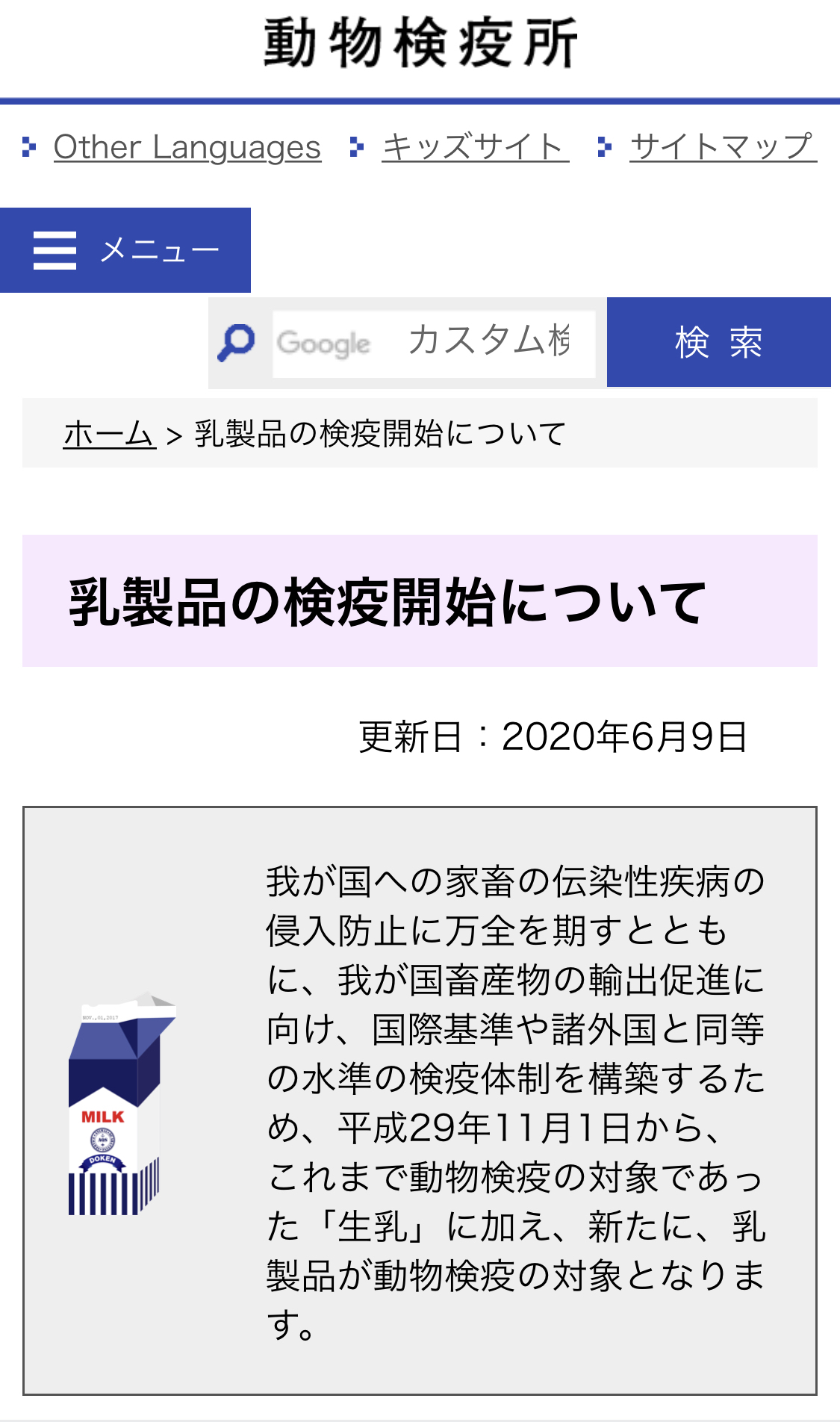Return to ホーム via breadcrumb
This screenshot has height=1422, width=840.
pyautogui.click(x=110, y=434)
